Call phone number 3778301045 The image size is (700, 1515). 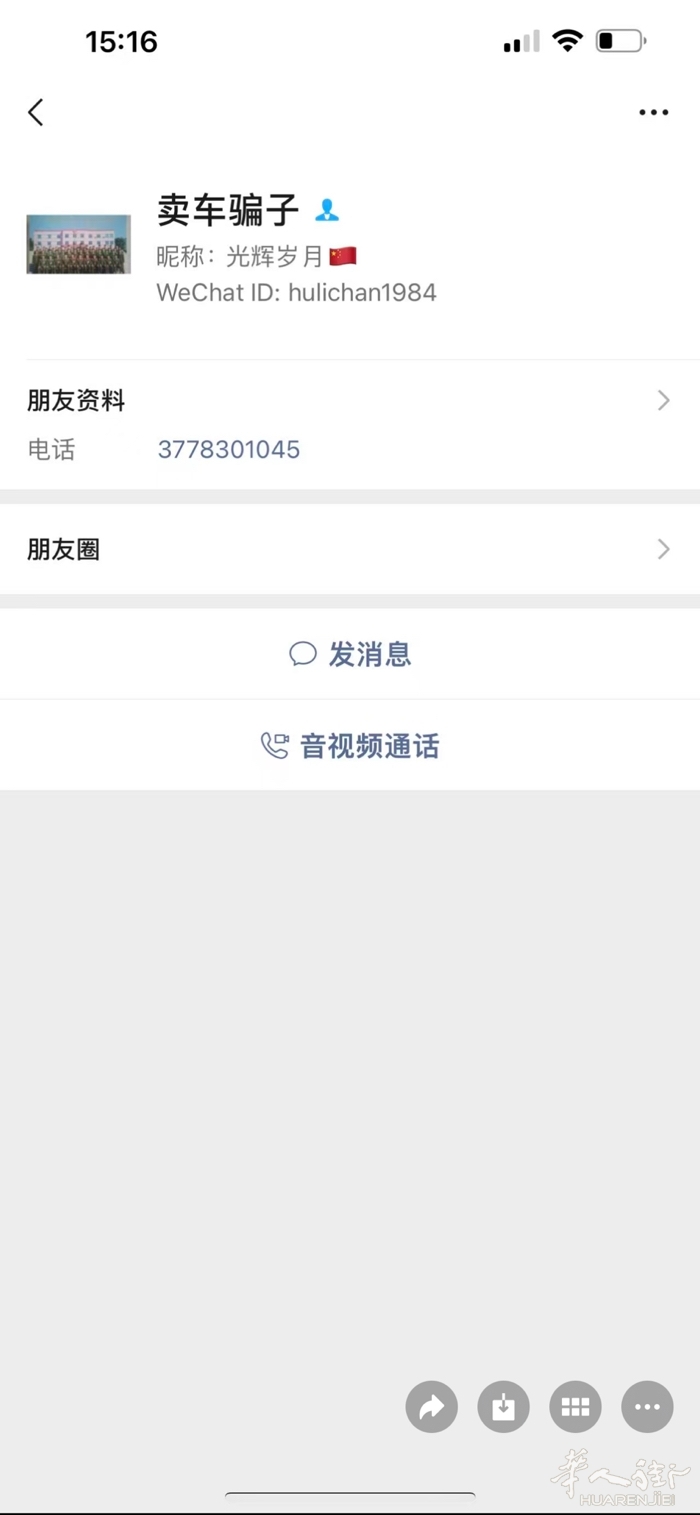229,450
